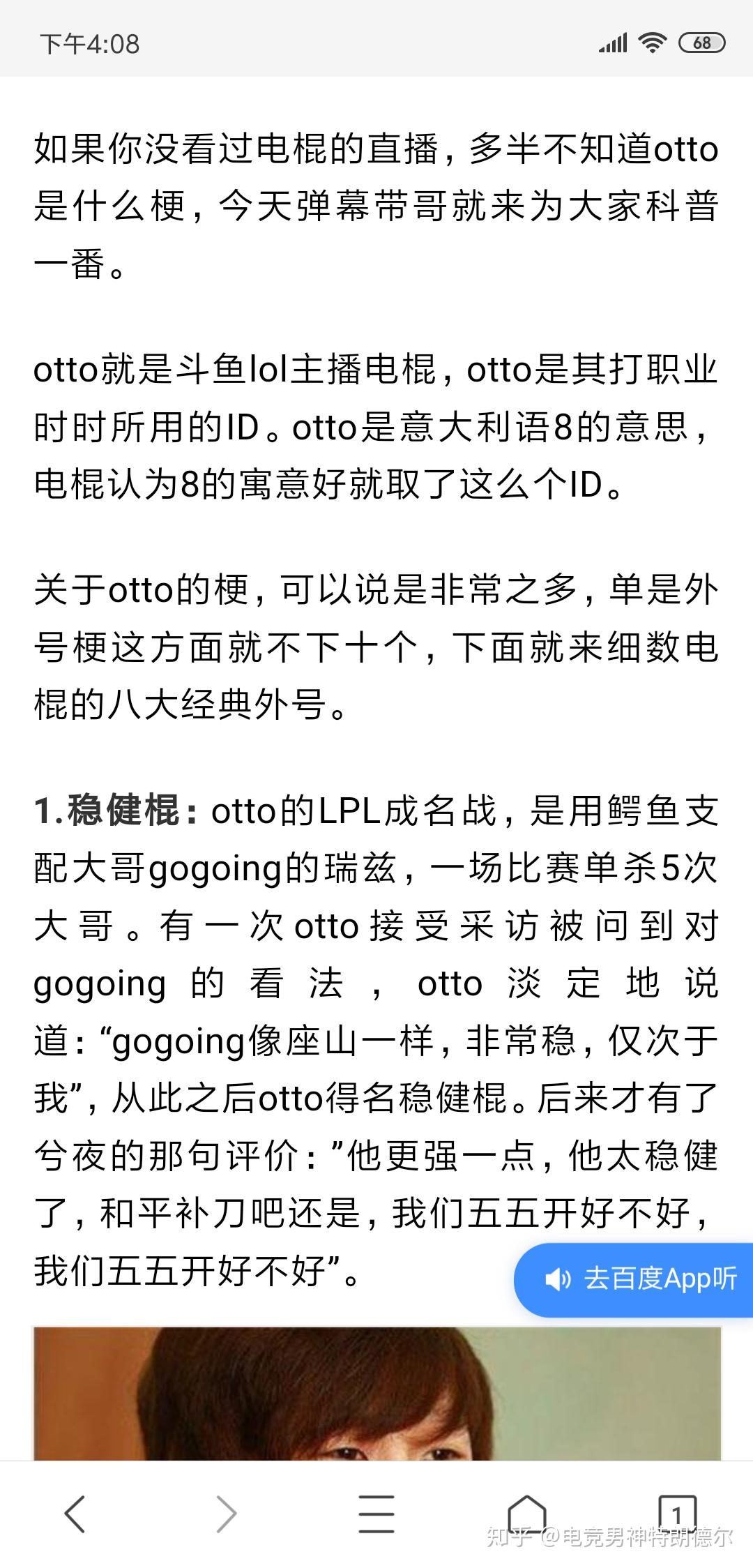
Task: Open the photo below the article text
Action: (376, 1395)
